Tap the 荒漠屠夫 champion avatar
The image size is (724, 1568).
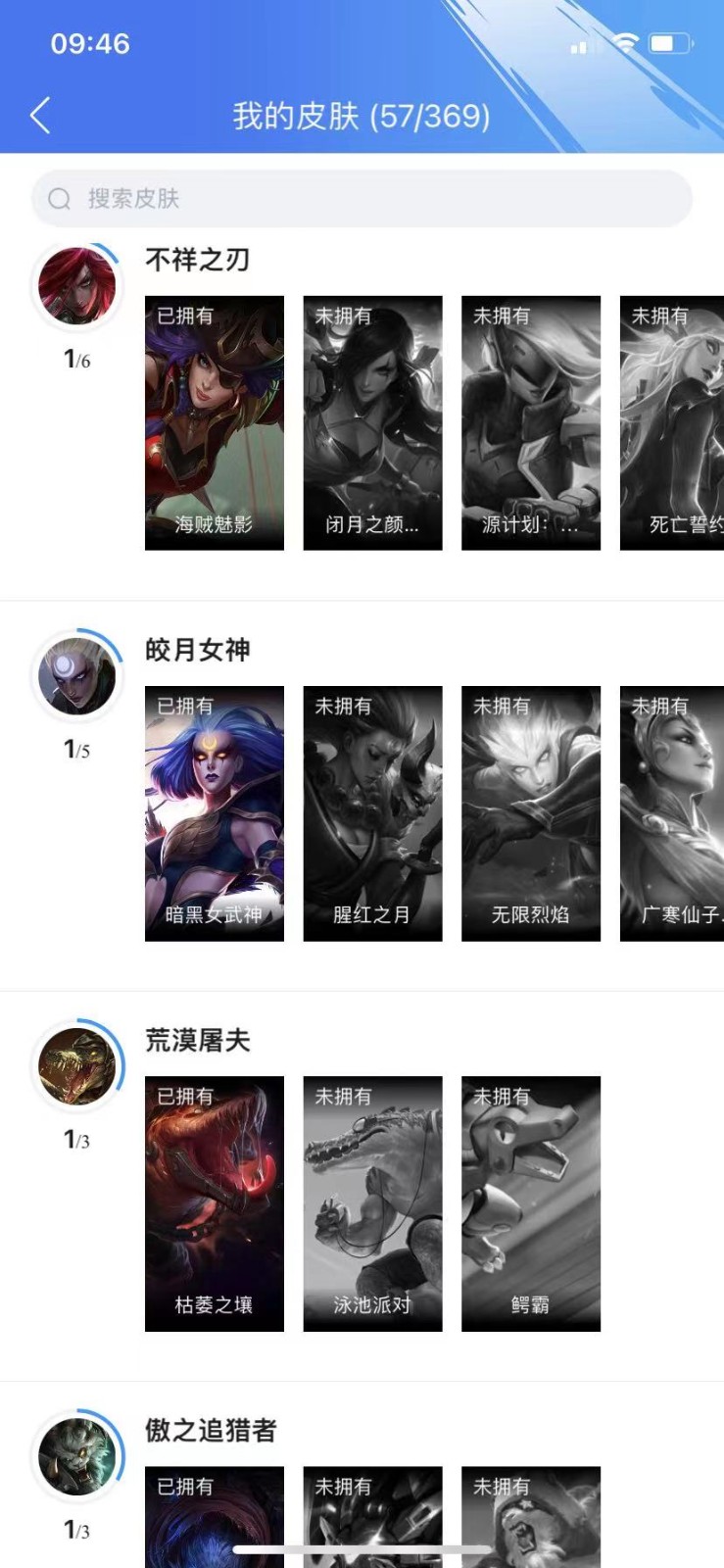(76, 1066)
